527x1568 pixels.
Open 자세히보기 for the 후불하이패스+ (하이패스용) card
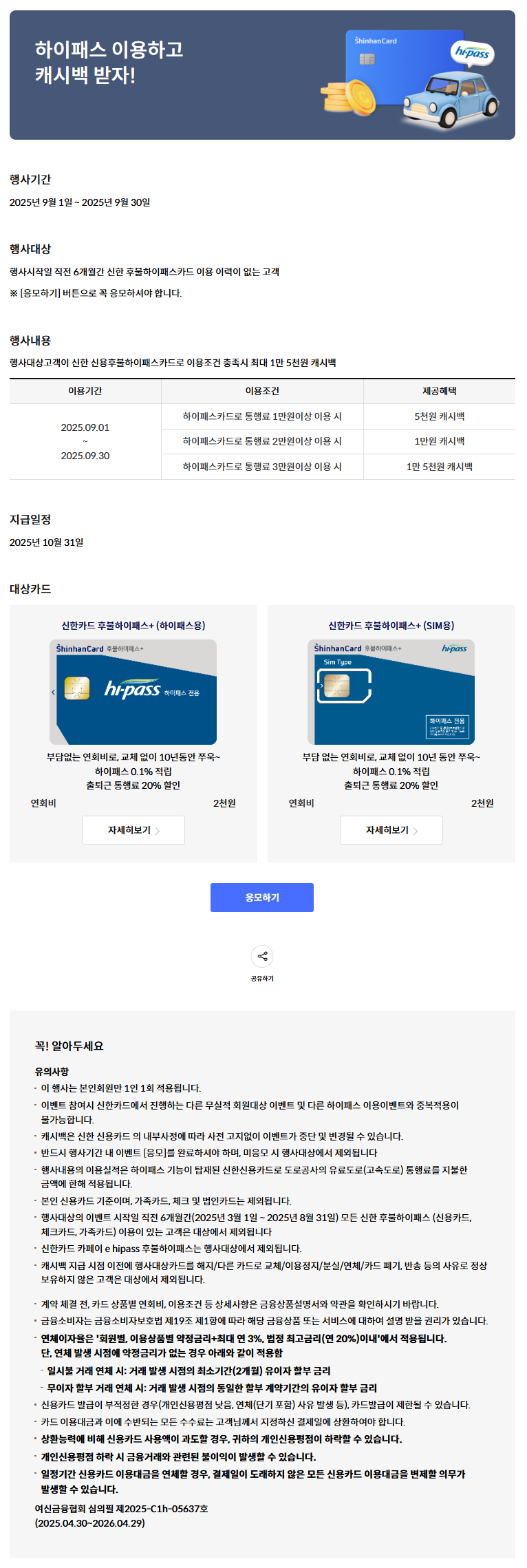pyautogui.click(x=133, y=830)
